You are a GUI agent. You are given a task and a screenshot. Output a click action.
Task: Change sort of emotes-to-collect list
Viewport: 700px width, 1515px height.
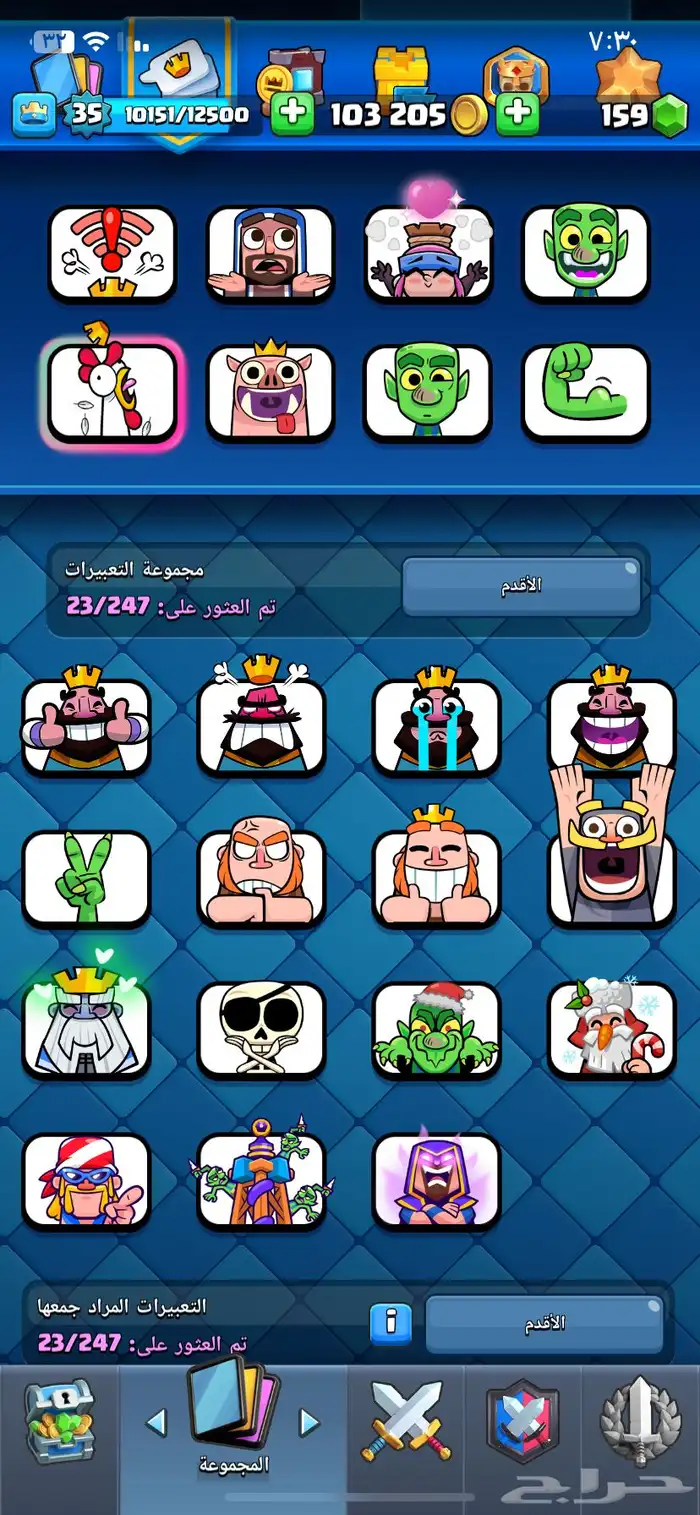pyautogui.click(x=544, y=1324)
